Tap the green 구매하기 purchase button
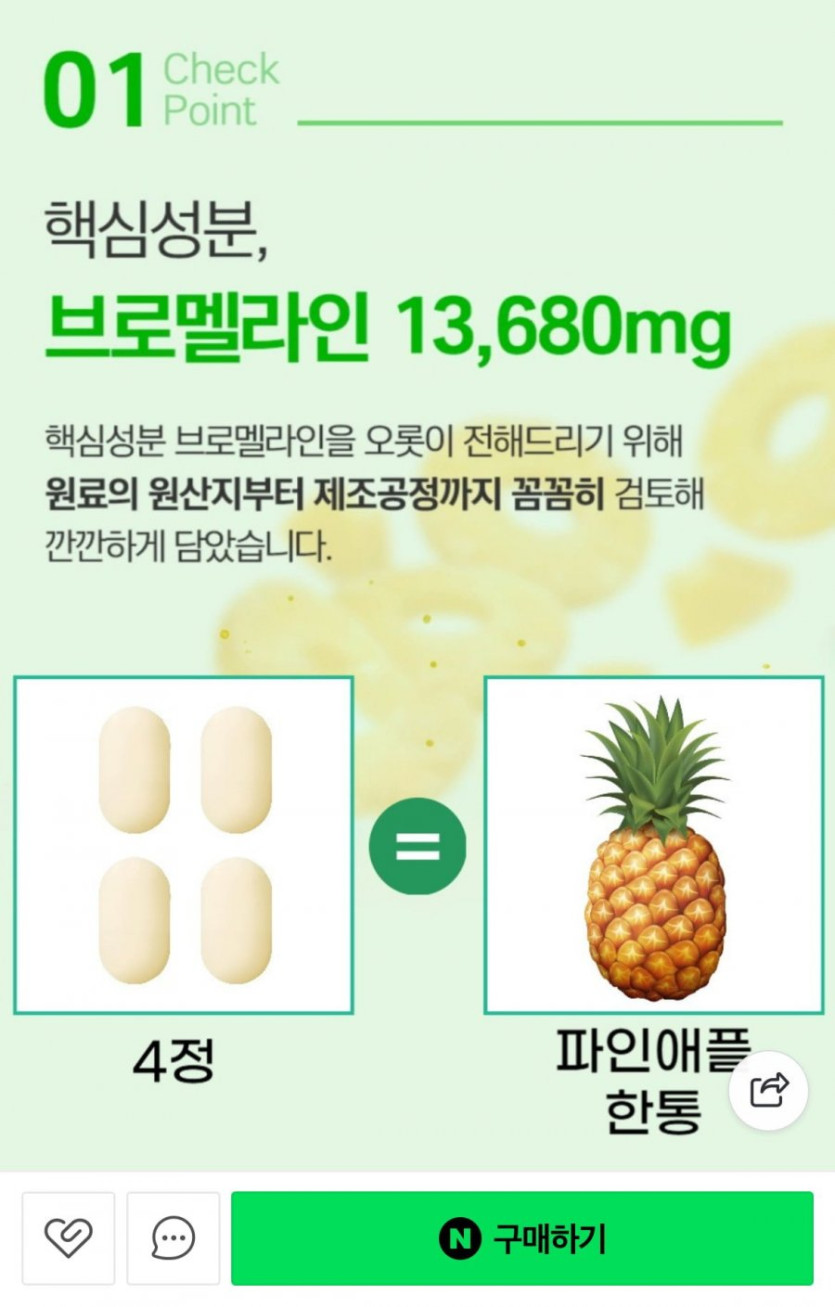Screen dimensions: 835x1307 click(521, 1238)
